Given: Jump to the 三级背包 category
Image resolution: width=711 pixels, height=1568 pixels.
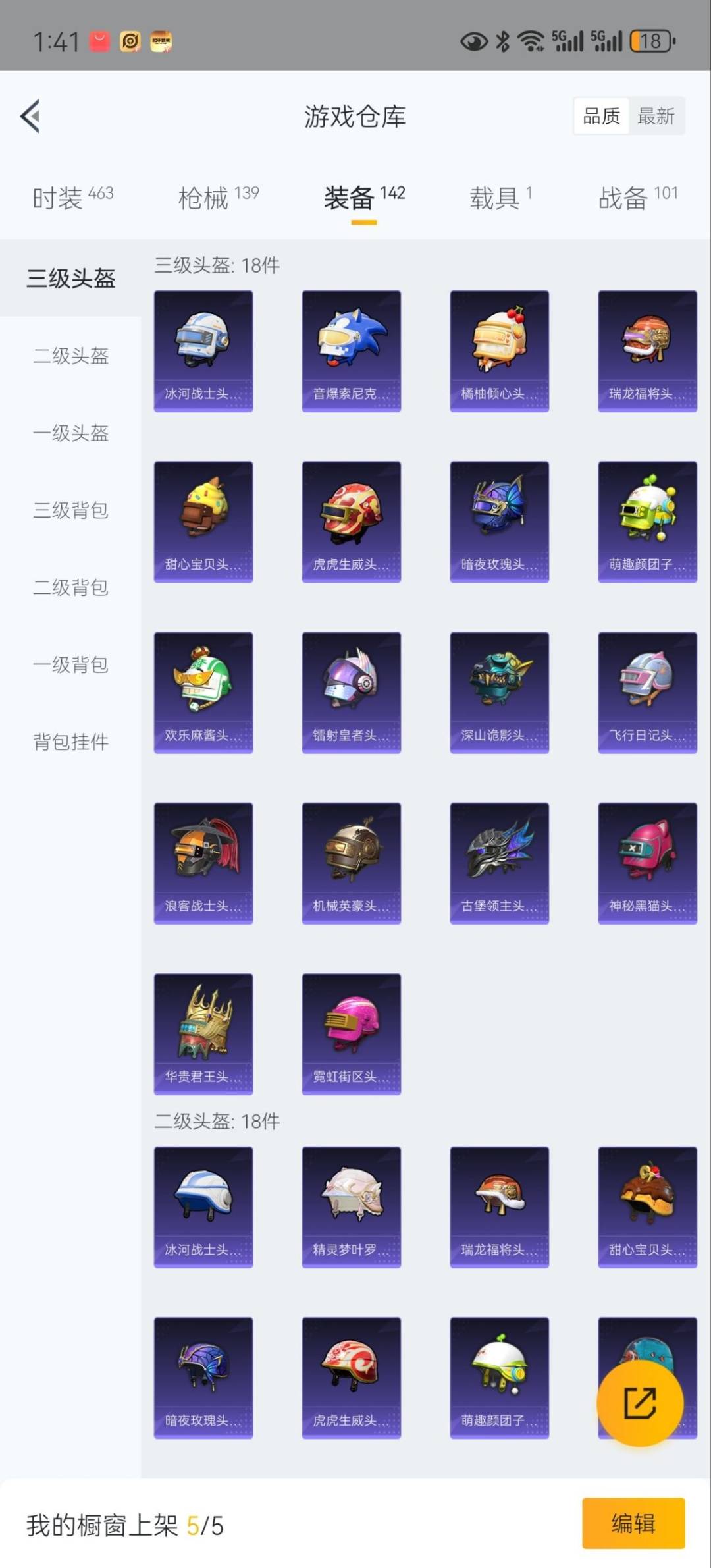Looking at the screenshot, I should (70, 510).
